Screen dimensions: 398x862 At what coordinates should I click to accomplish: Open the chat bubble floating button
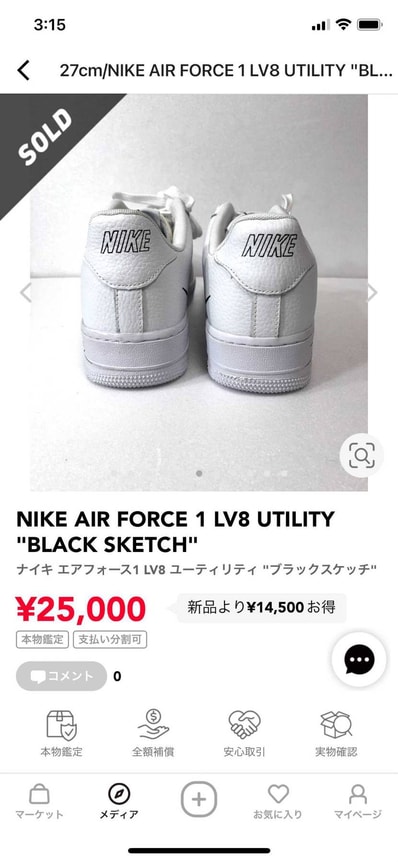[359, 659]
